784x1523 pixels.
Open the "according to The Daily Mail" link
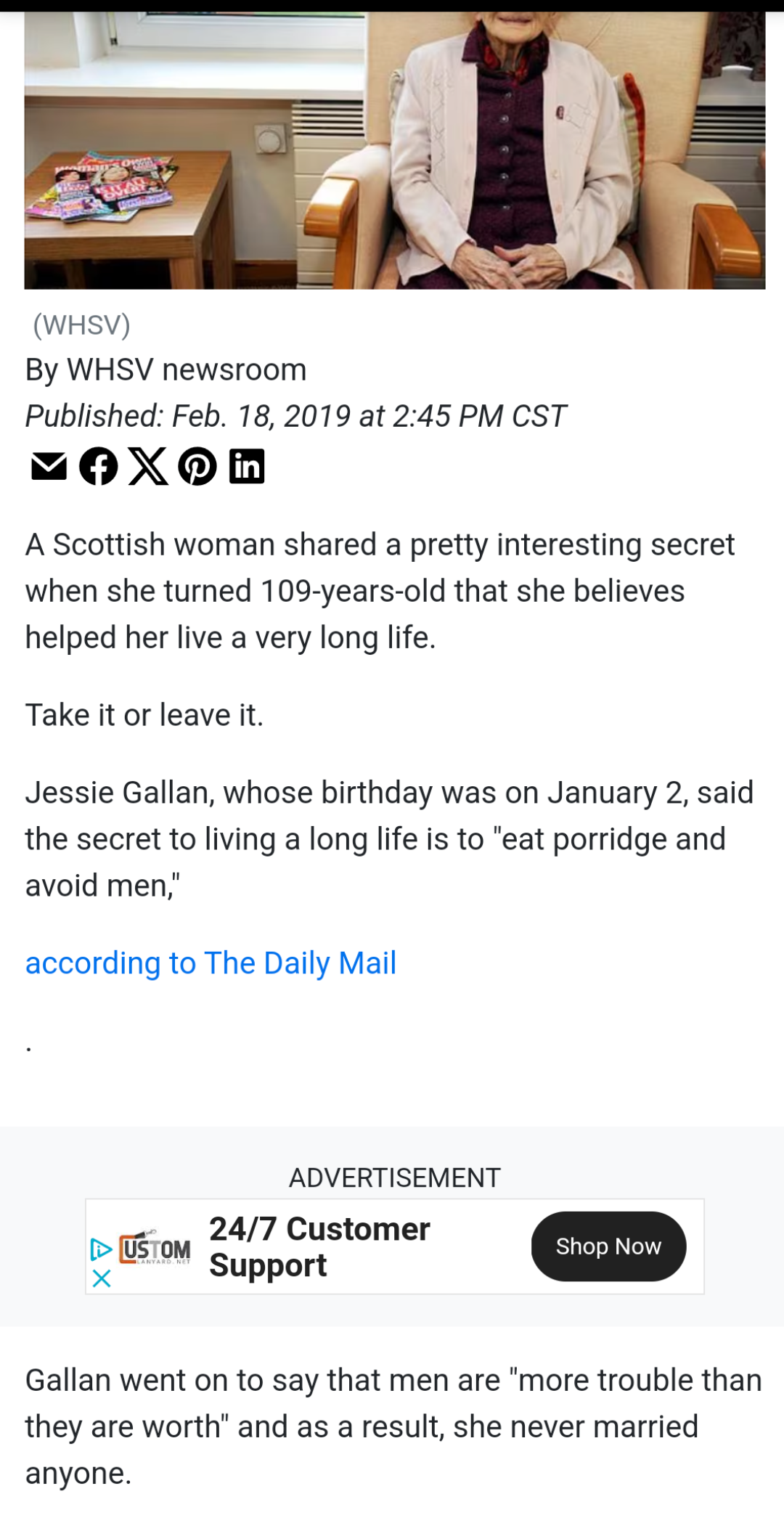[x=211, y=963]
